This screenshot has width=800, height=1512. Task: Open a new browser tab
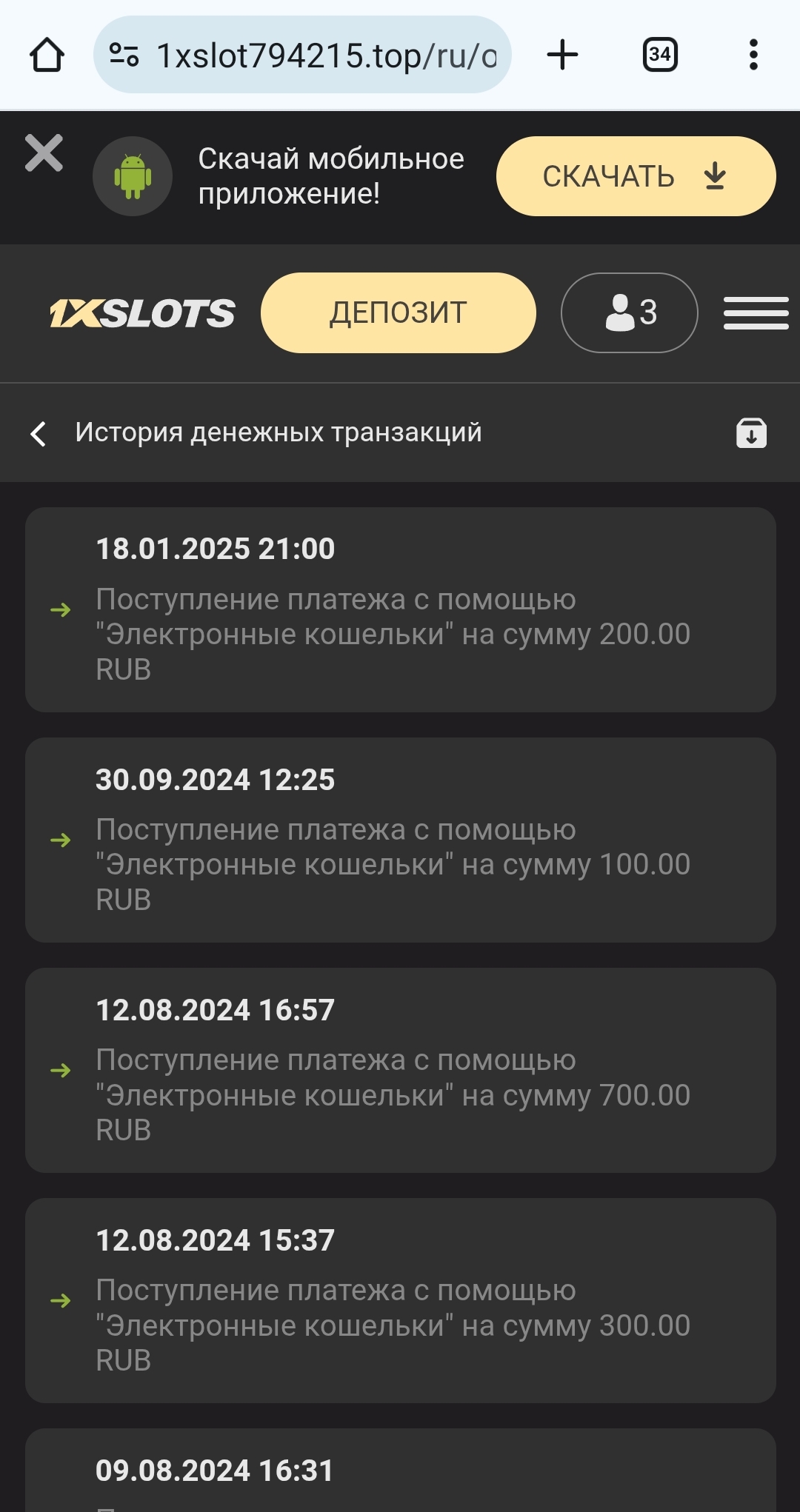pos(562,55)
